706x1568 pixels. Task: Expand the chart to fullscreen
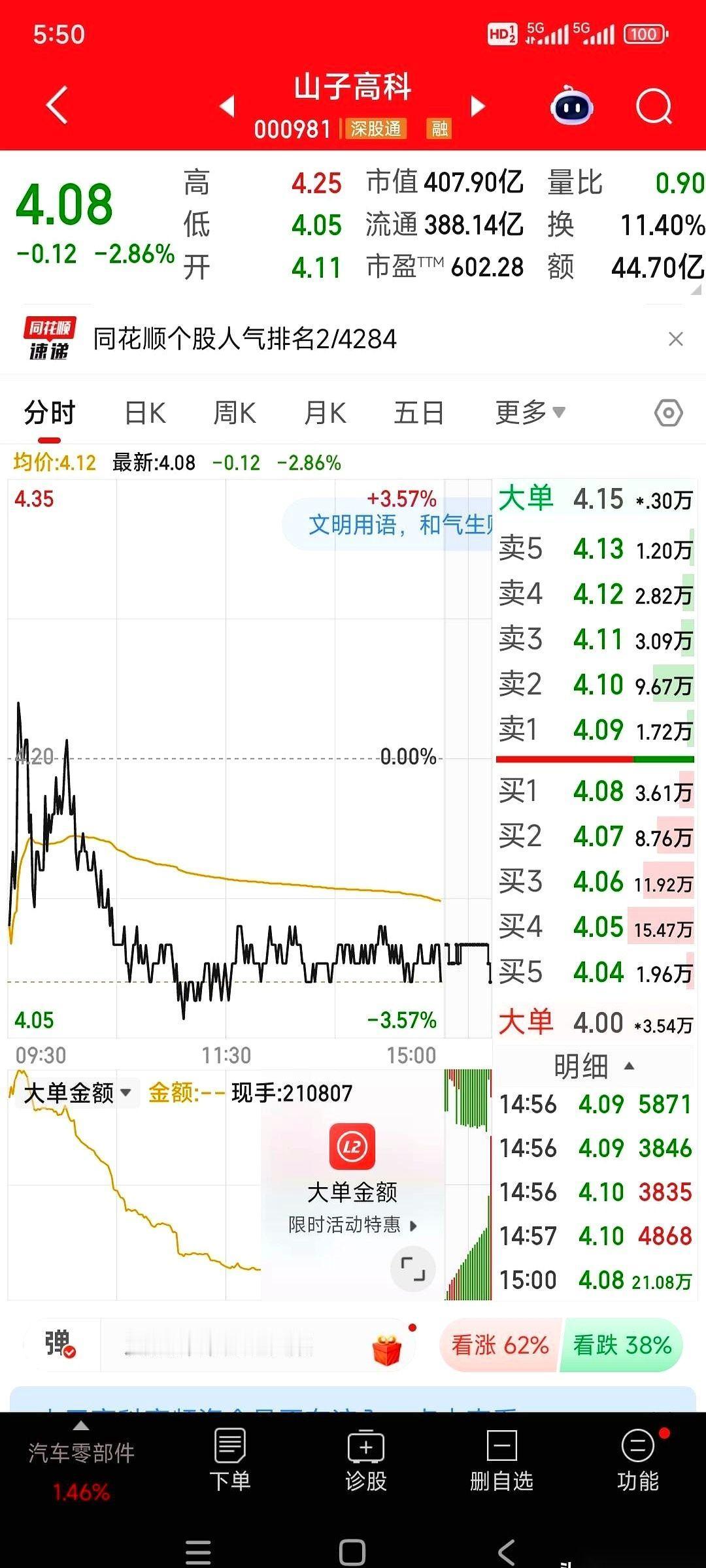(x=412, y=1269)
